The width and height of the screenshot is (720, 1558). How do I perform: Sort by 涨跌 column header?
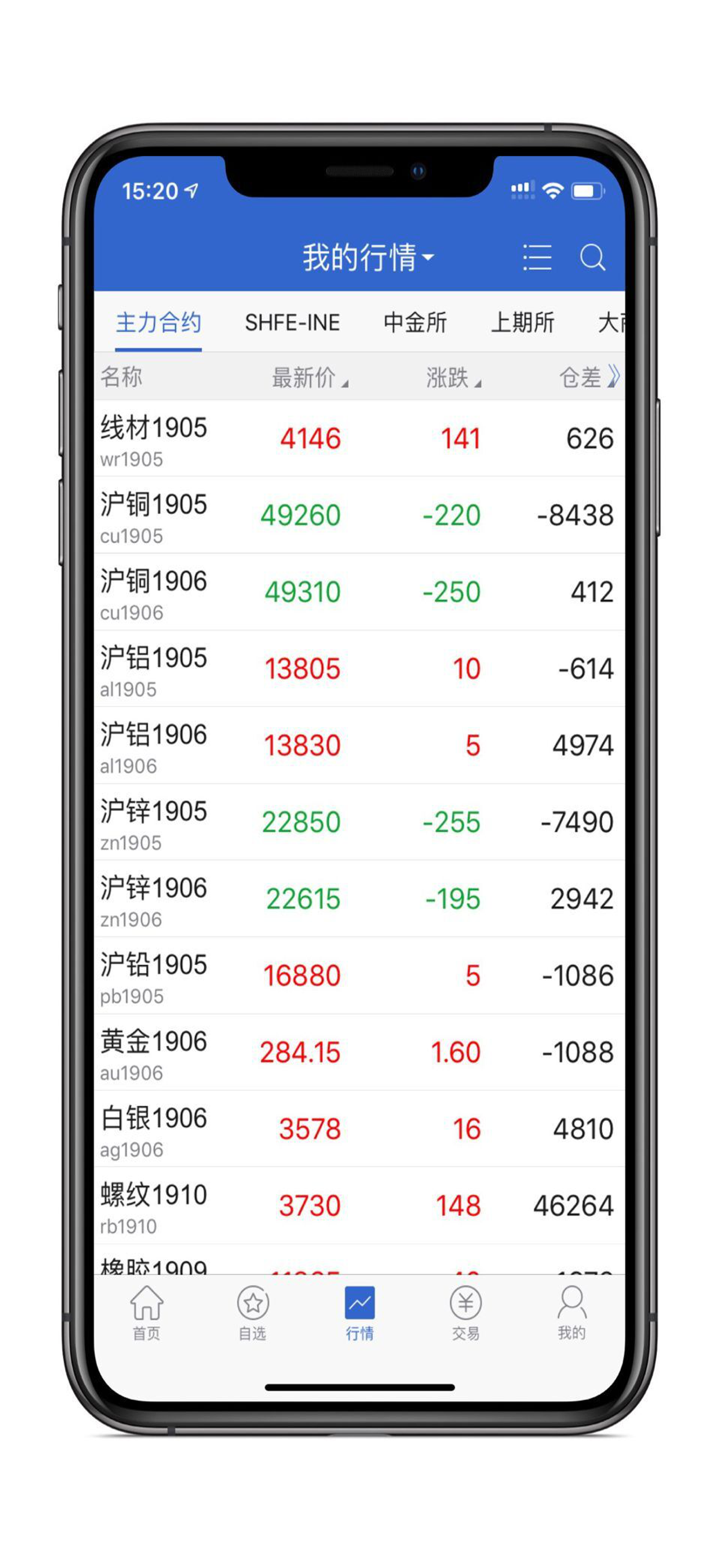pyautogui.click(x=452, y=378)
